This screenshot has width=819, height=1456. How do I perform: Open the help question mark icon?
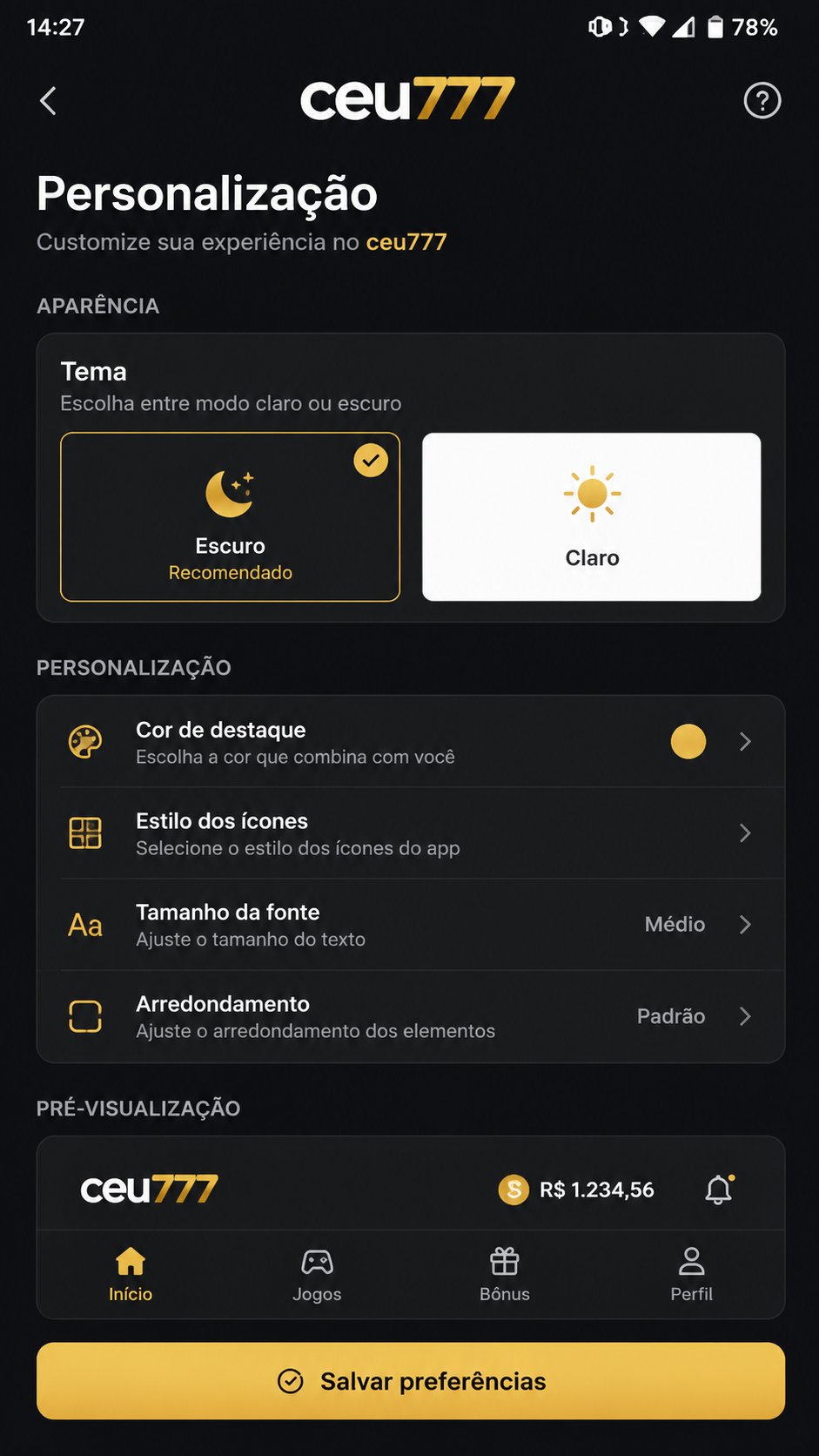762,101
